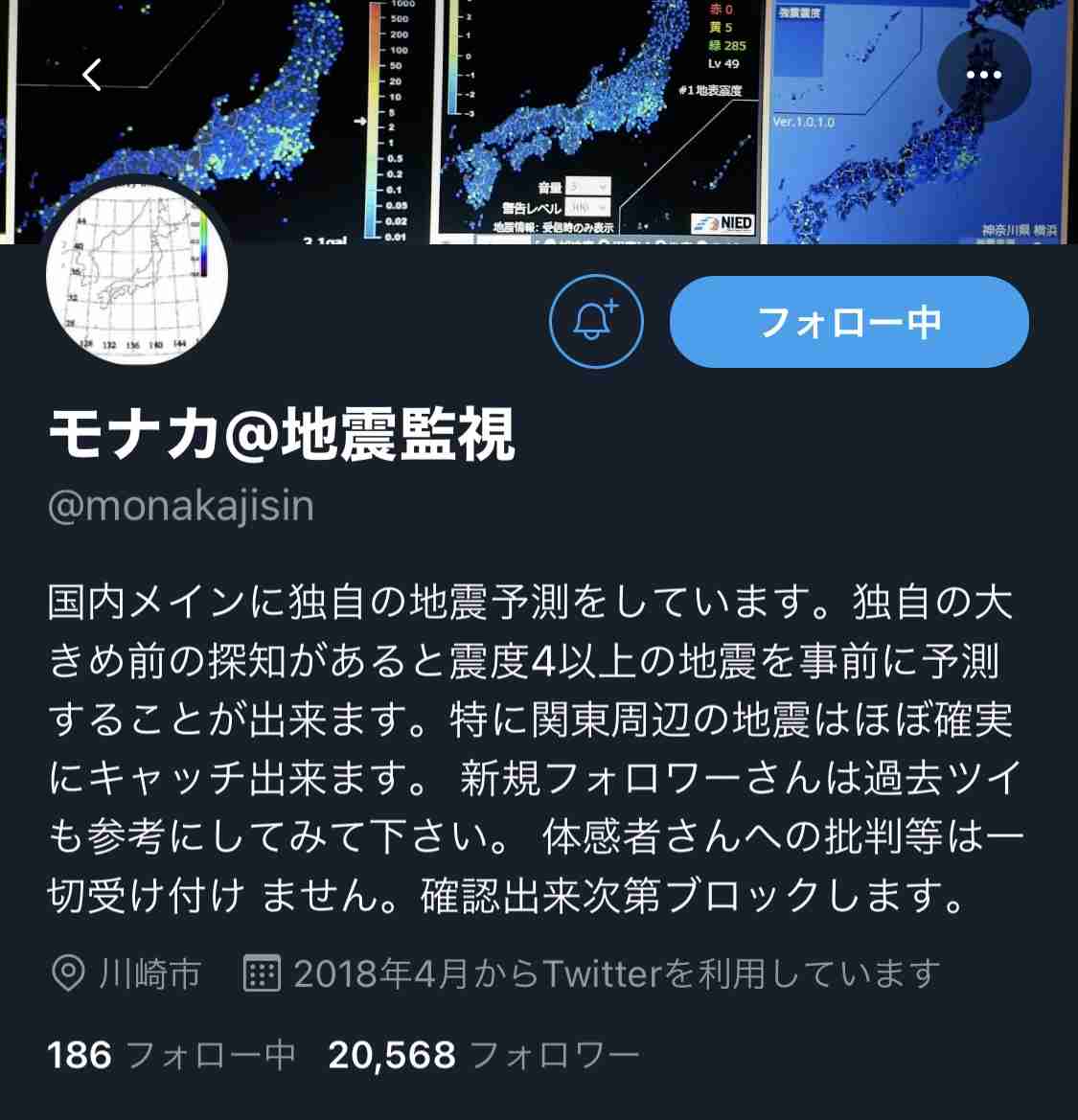Open the 警告レベル dropdown in the banner
The width and height of the screenshot is (1078, 1120).
coord(588,207)
